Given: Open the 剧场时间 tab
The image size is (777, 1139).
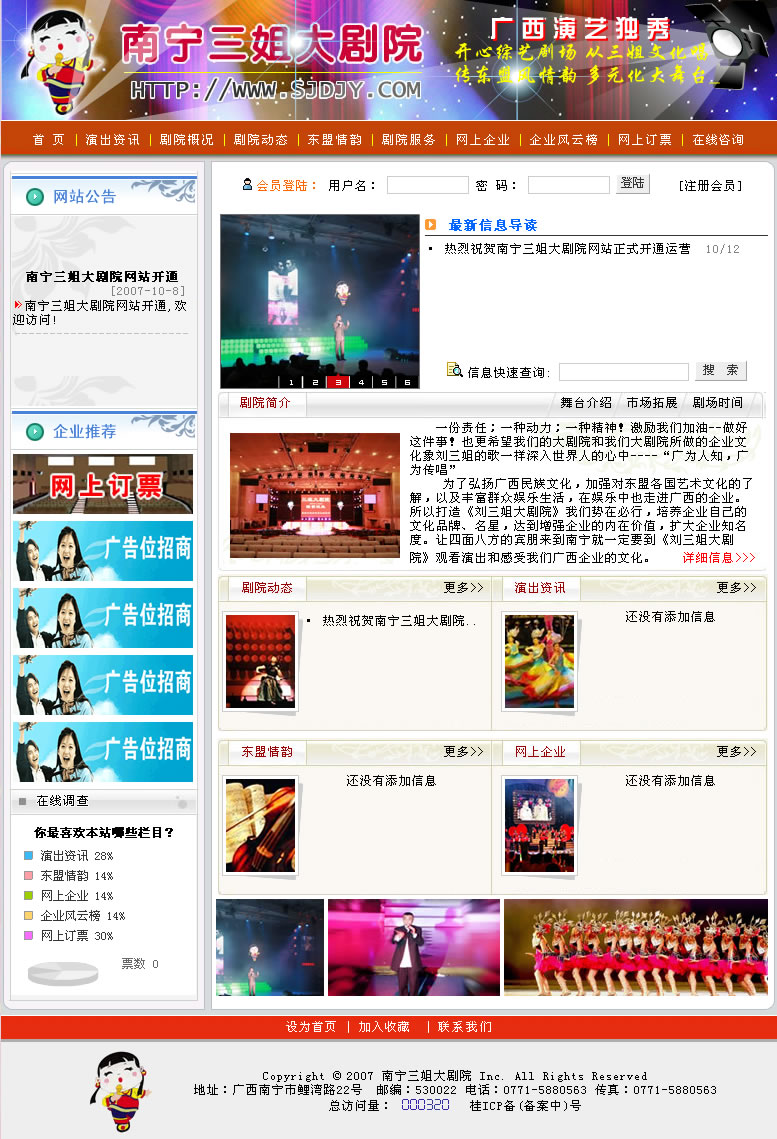Looking at the screenshot, I should [x=717, y=403].
